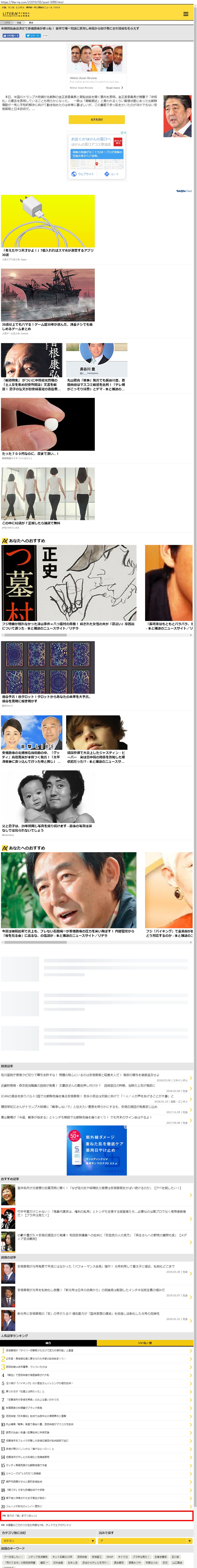Open related article about 佐川国税庁長官
This screenshot has height=1568, width=197.
click(79, 1075)
